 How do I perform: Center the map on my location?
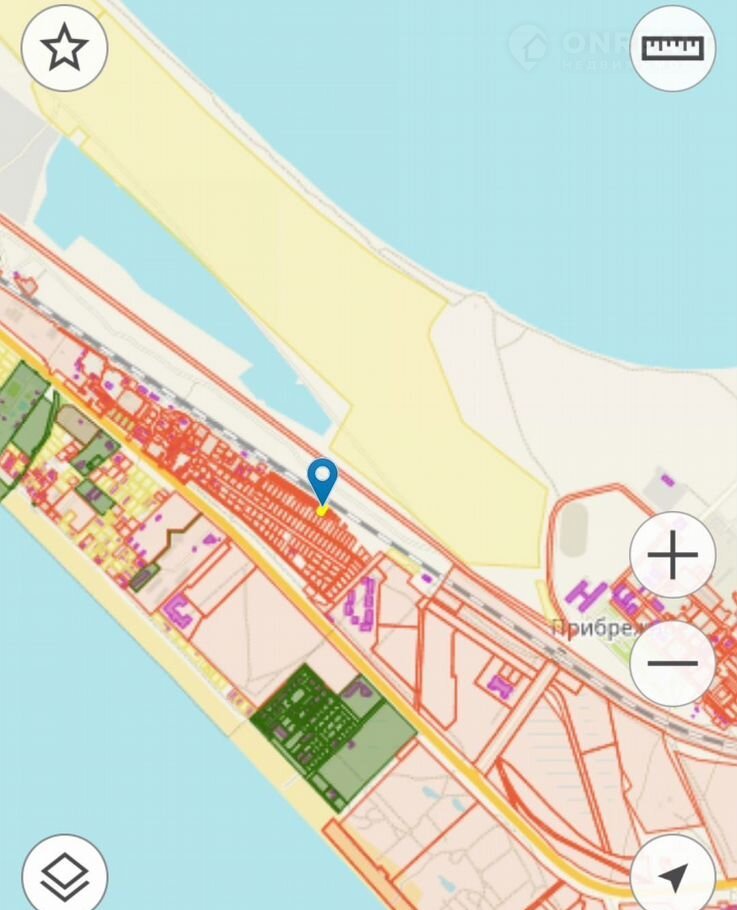[x=673, y=876]
